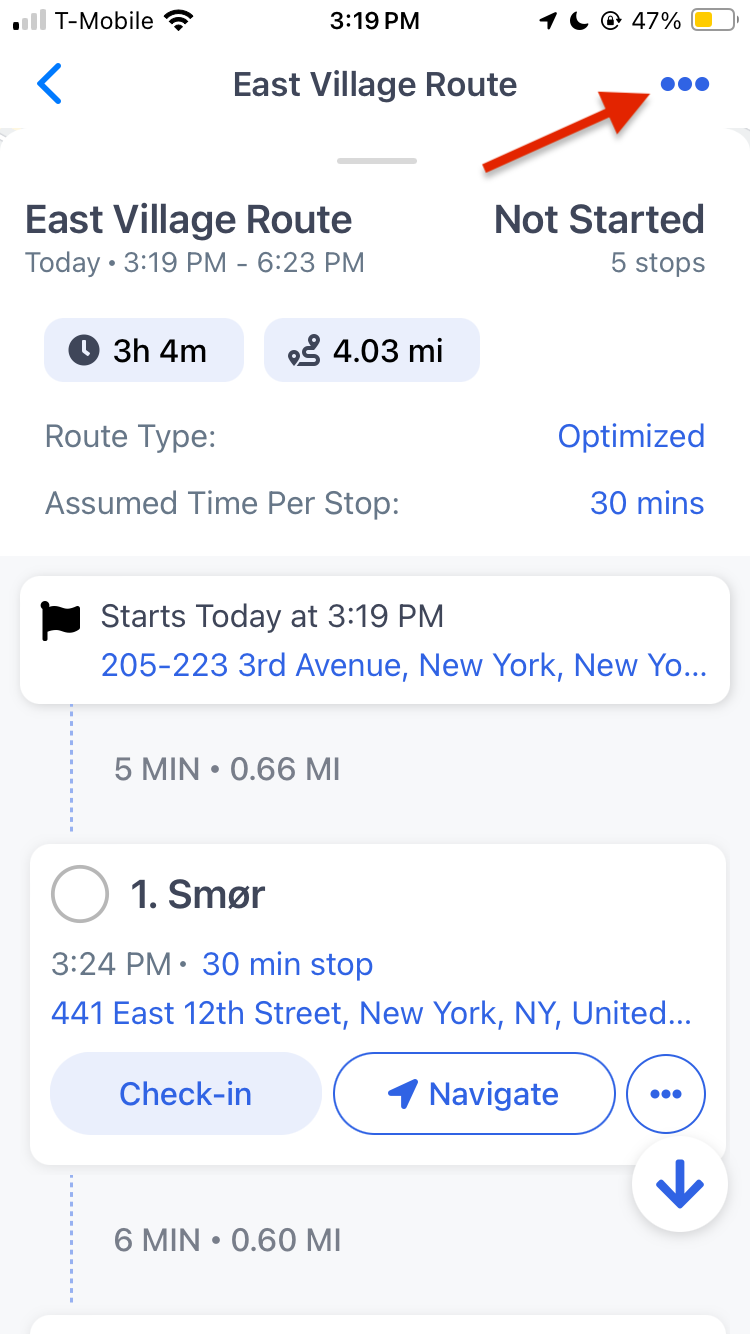Open the 205-223 3rd Avenue start address

[404, 665]
